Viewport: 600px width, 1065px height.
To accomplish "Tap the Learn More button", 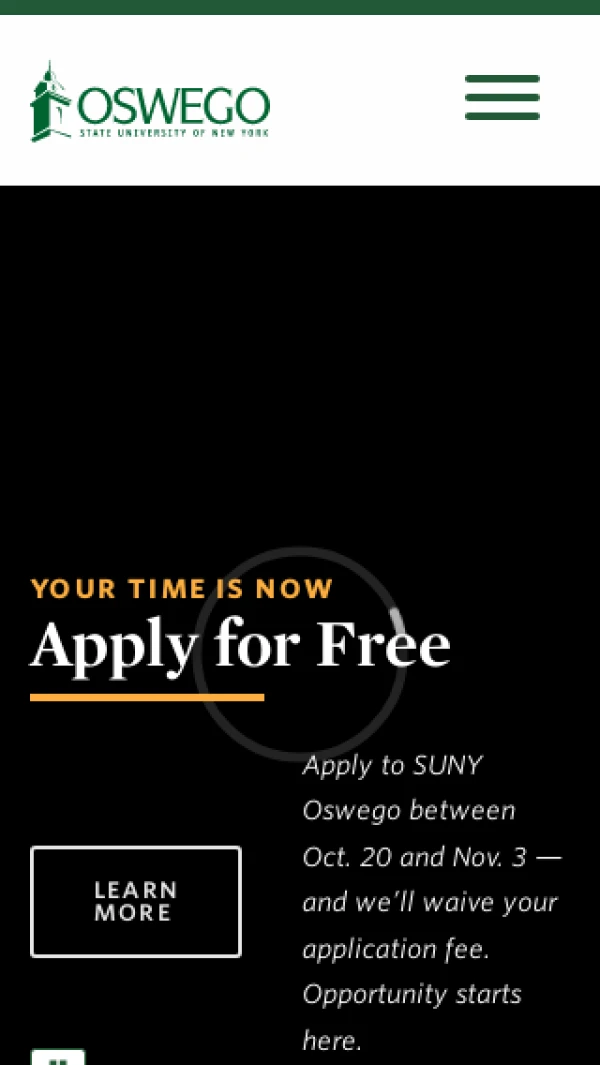I will click(x=136, y=901).
